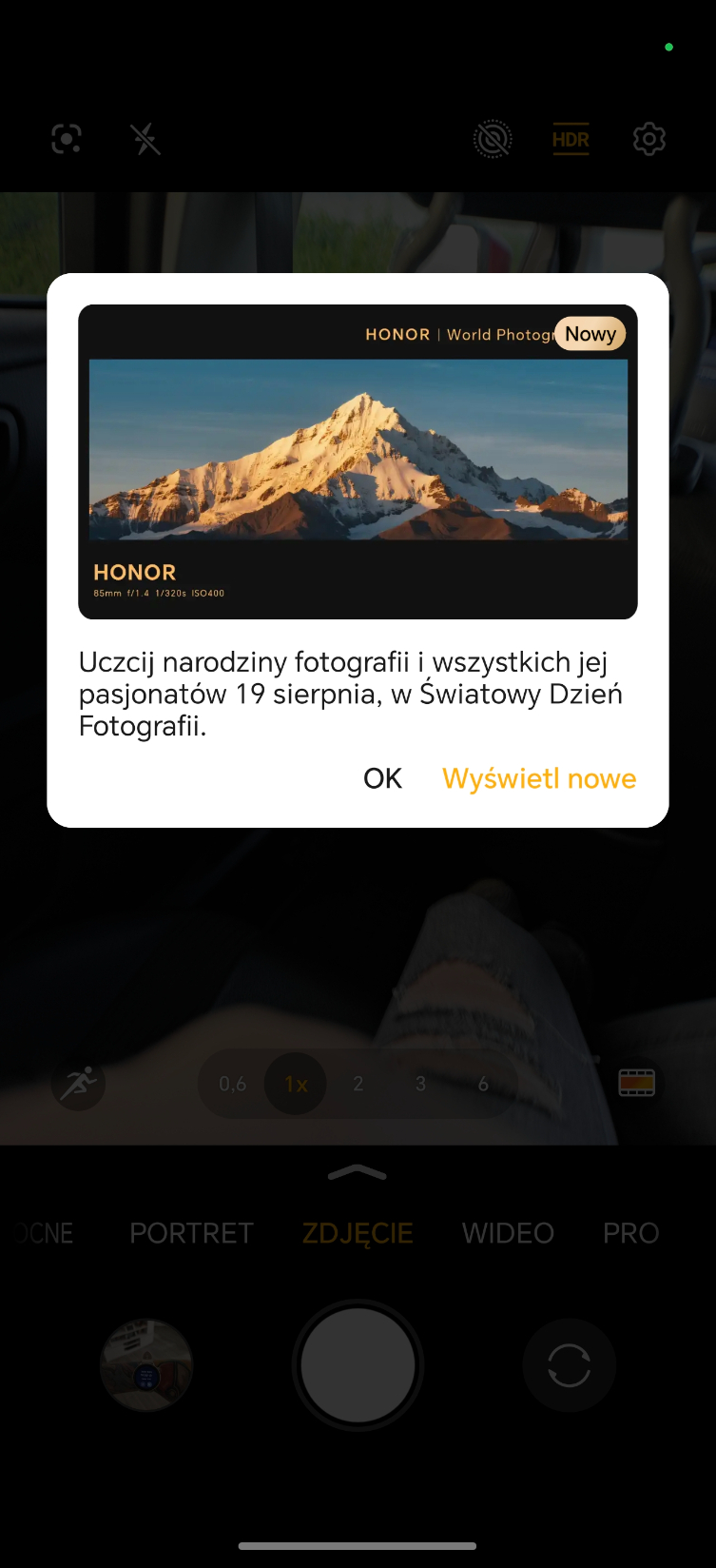Switch to PRO mode
716x1568 pixels.
tap(630, 1233)
